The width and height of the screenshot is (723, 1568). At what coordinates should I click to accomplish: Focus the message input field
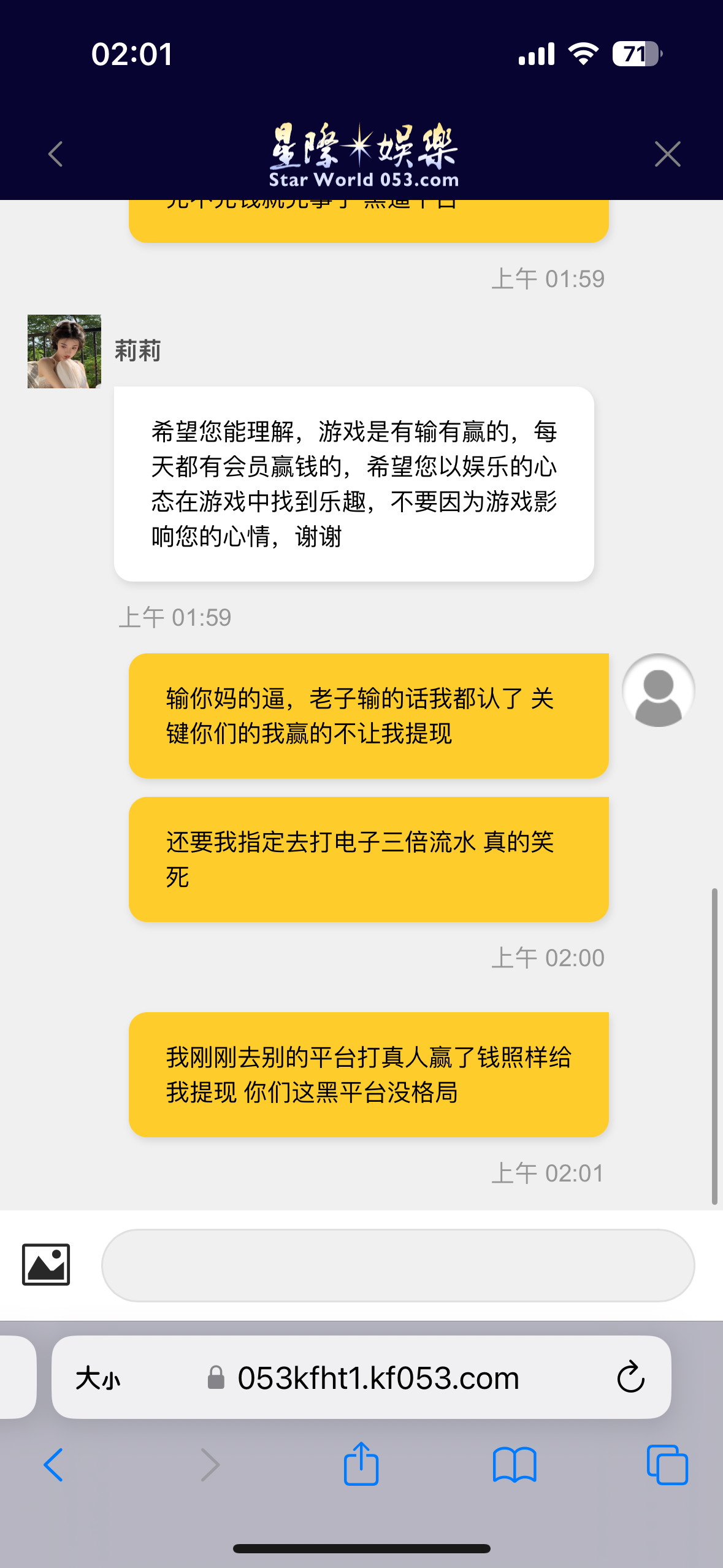click(x=397, y=1265)
